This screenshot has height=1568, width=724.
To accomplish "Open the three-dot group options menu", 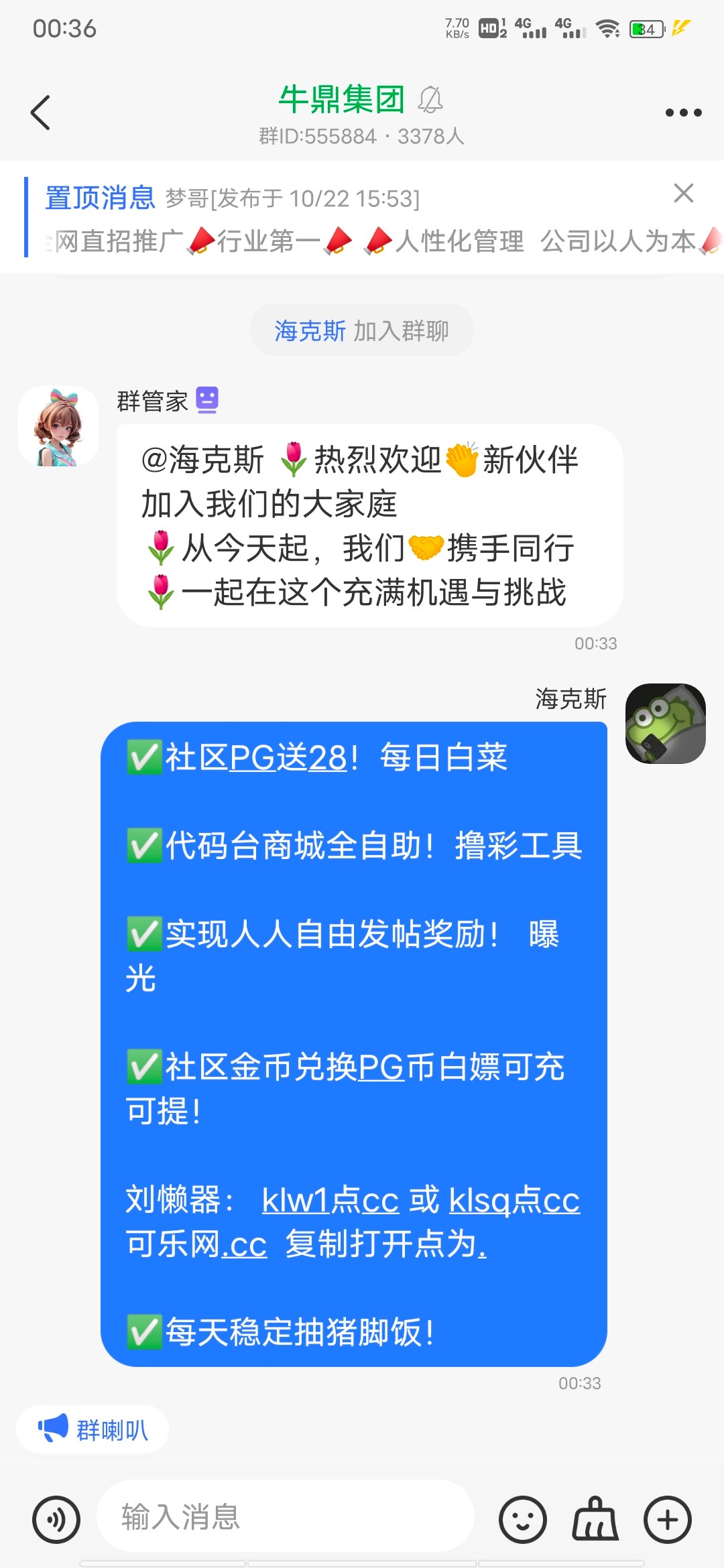I will pyautogui.click(x=683, y=113).
